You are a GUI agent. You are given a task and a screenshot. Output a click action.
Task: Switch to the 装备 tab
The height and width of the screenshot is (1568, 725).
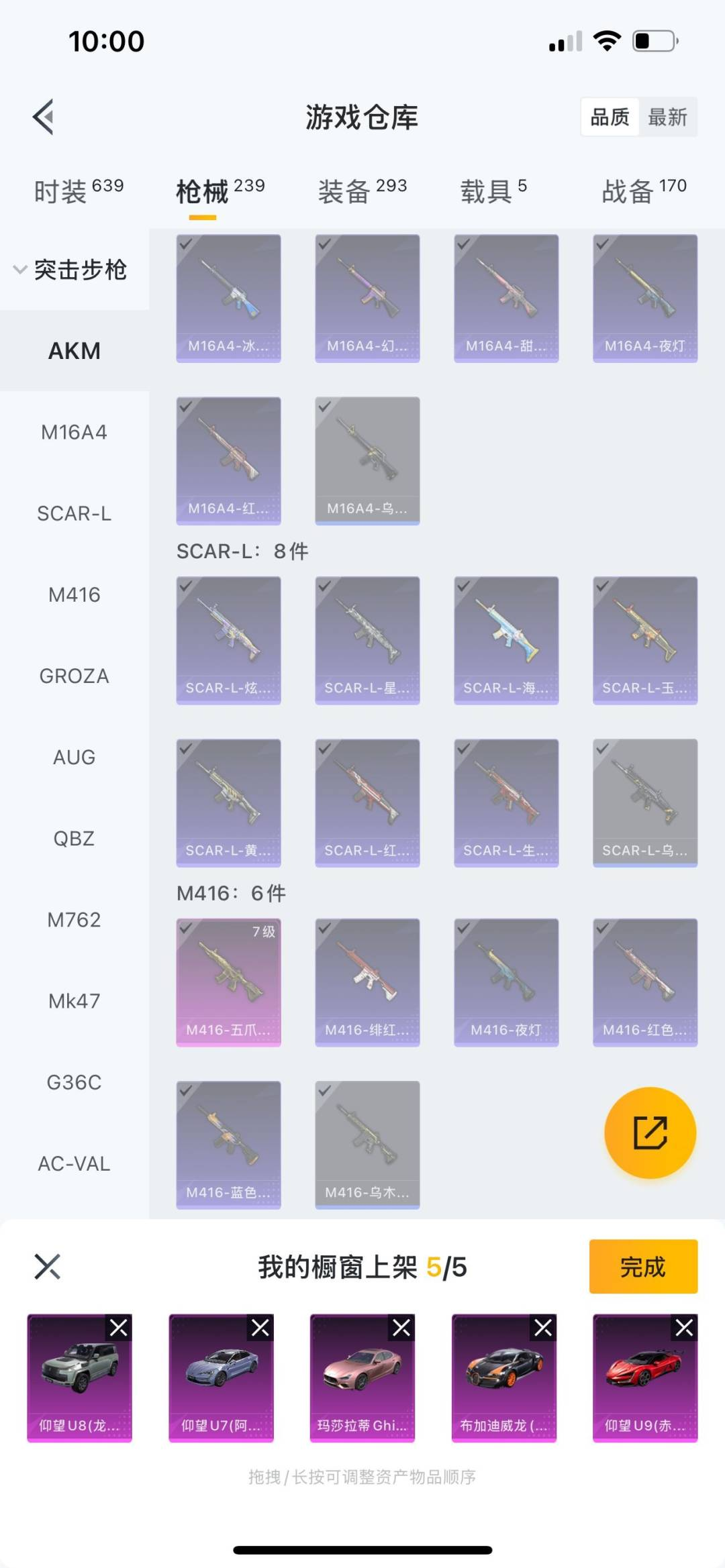pos(362,191)
